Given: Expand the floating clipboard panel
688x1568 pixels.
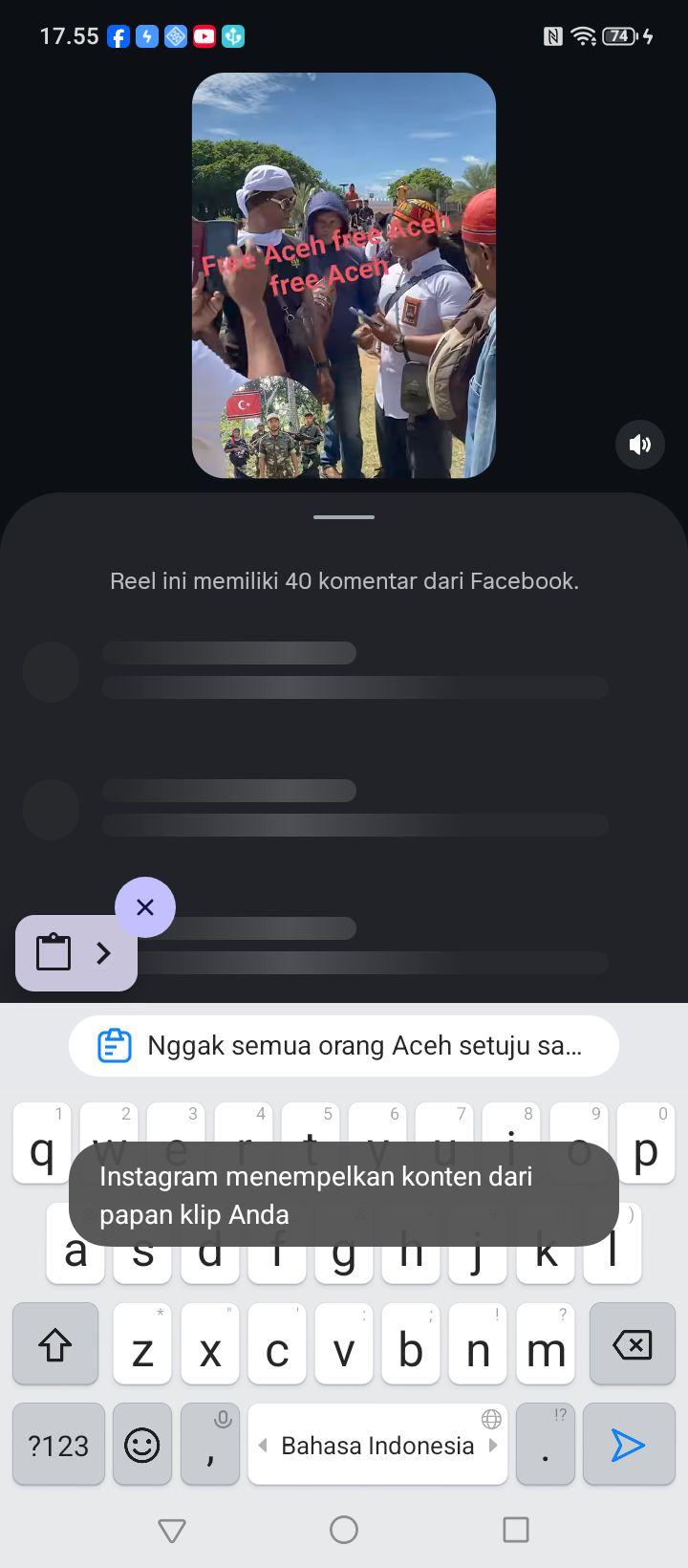Looking at the screenshot, I should pos(76,952).
